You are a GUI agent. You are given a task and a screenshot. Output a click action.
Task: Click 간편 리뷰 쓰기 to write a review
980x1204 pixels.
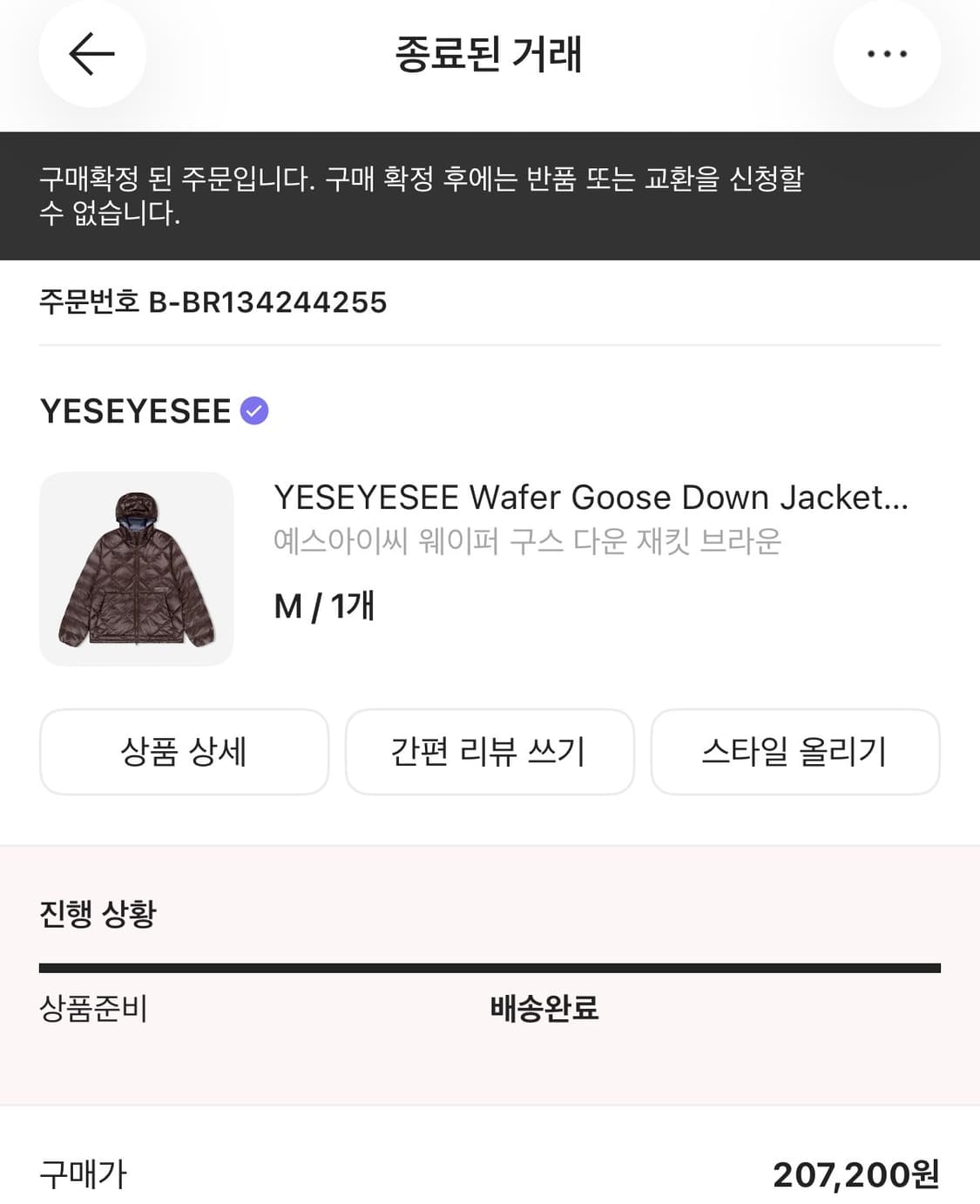click(x=490, y=751)
